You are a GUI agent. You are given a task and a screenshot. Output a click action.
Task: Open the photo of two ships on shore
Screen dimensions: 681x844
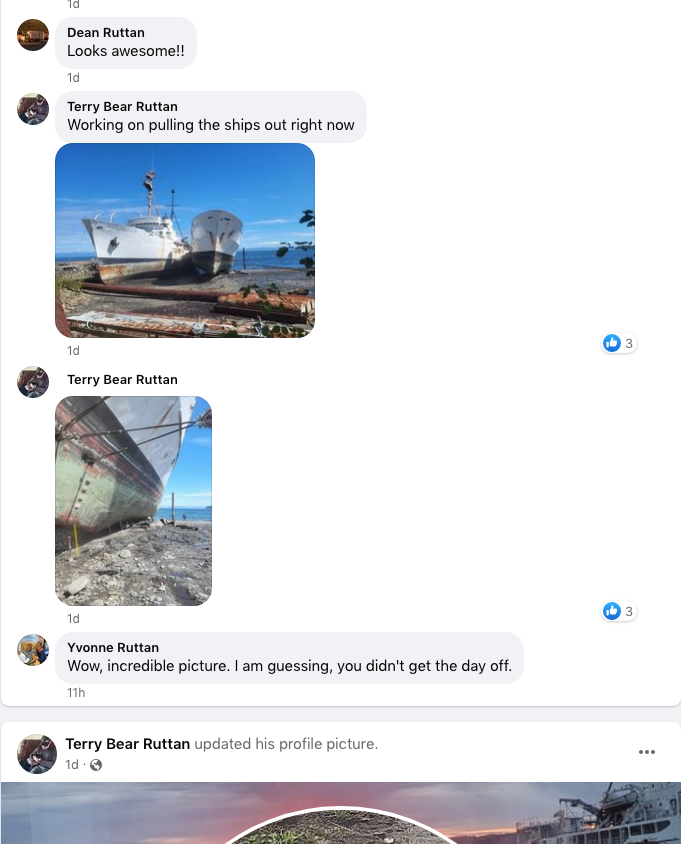click(x=185, y=240)
